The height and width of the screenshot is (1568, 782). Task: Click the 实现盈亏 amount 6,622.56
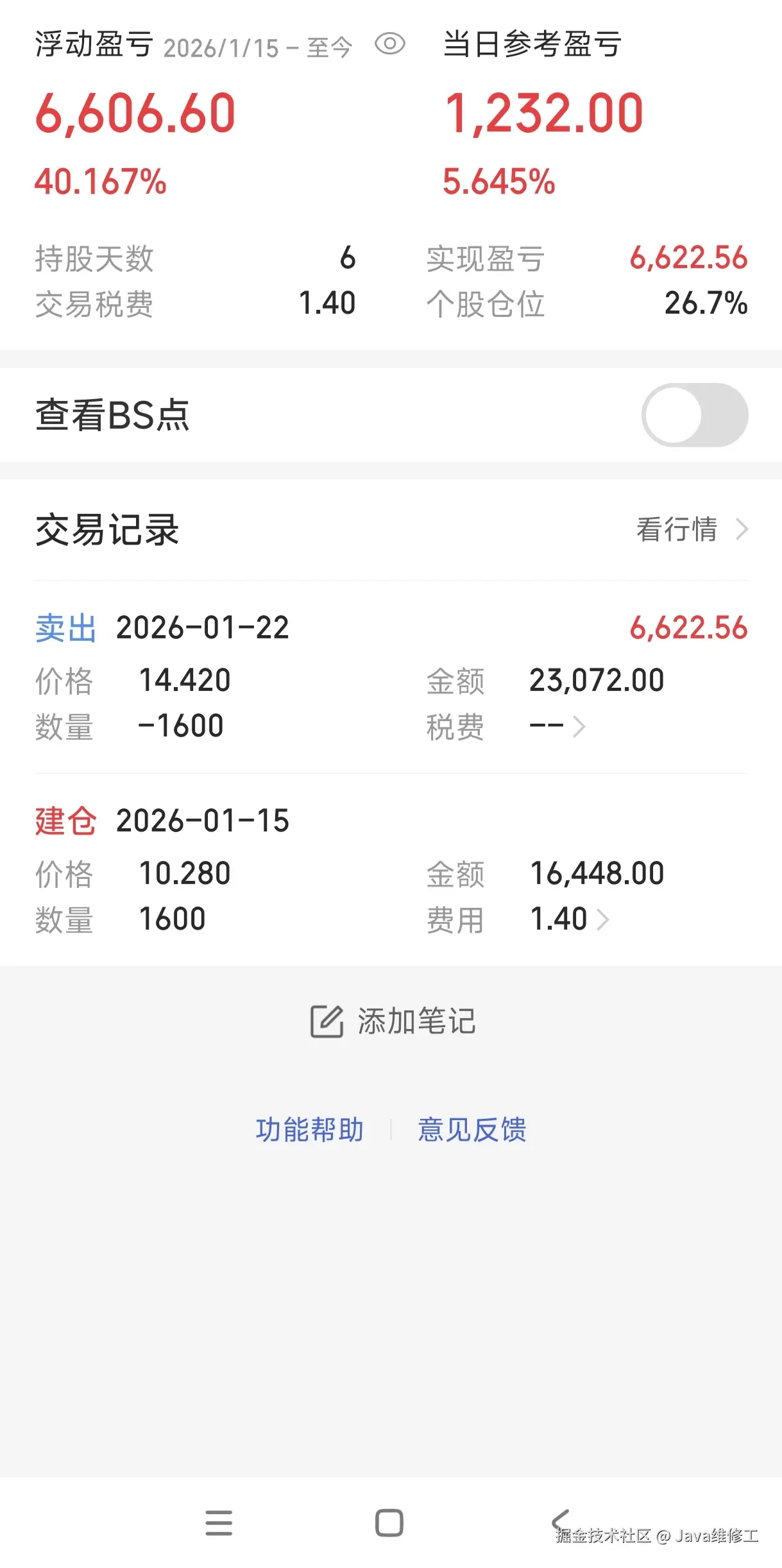pyautogui.click(x=688, y=259)
